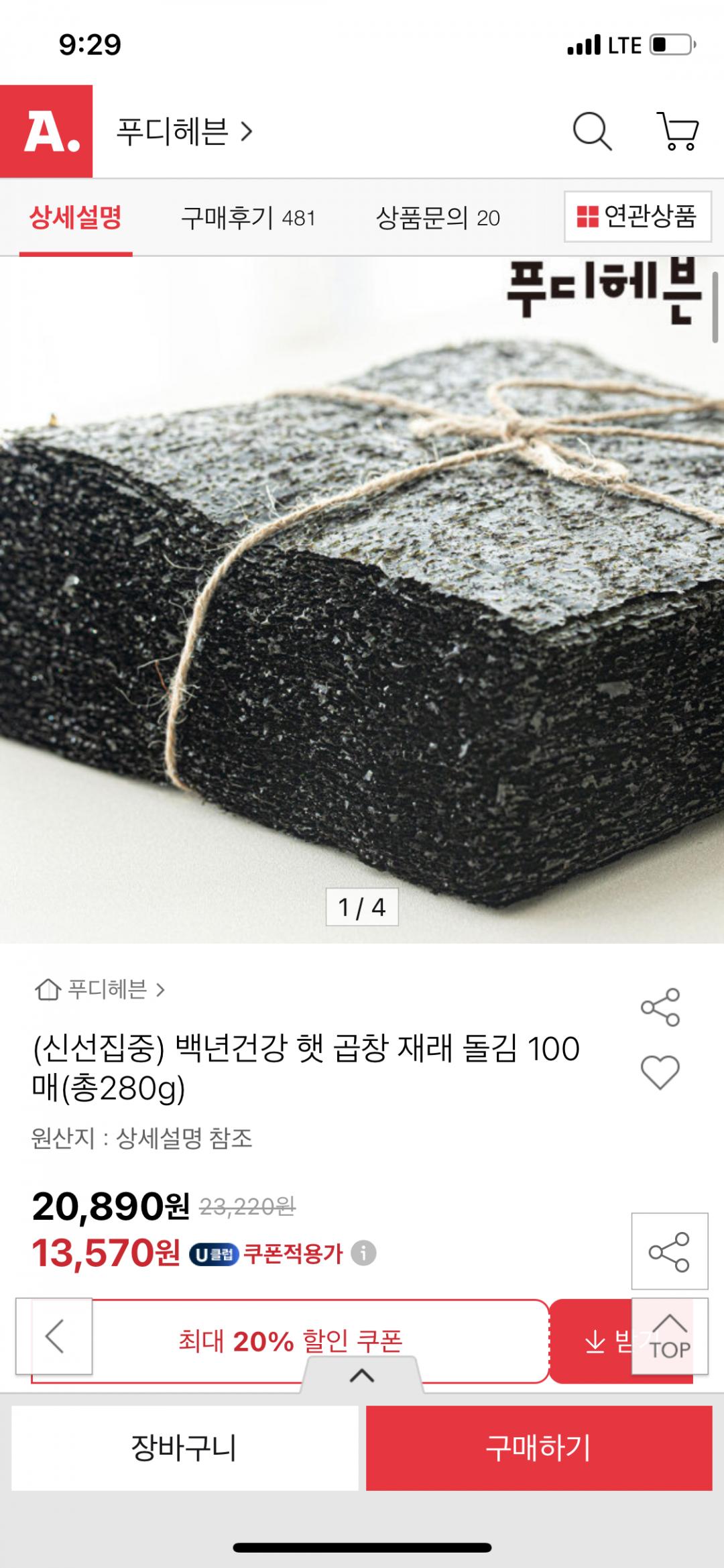Share product using icon beside title
This screenshot has width=724, height=1568.
point(660,1007)
